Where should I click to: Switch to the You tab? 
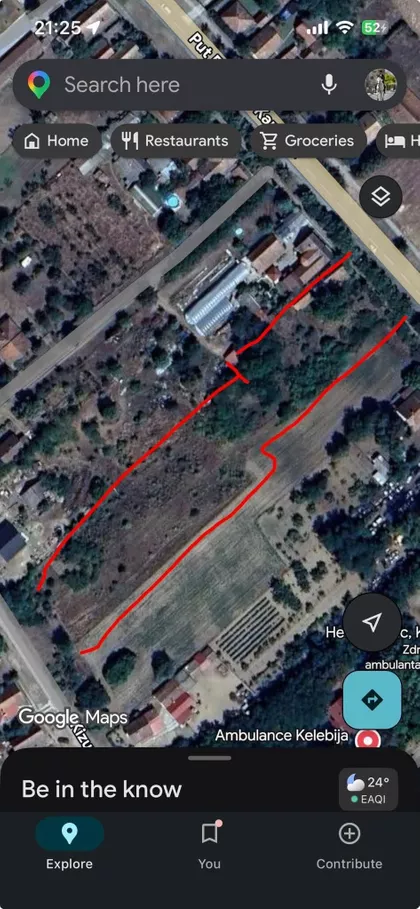[x=209, y=843]
